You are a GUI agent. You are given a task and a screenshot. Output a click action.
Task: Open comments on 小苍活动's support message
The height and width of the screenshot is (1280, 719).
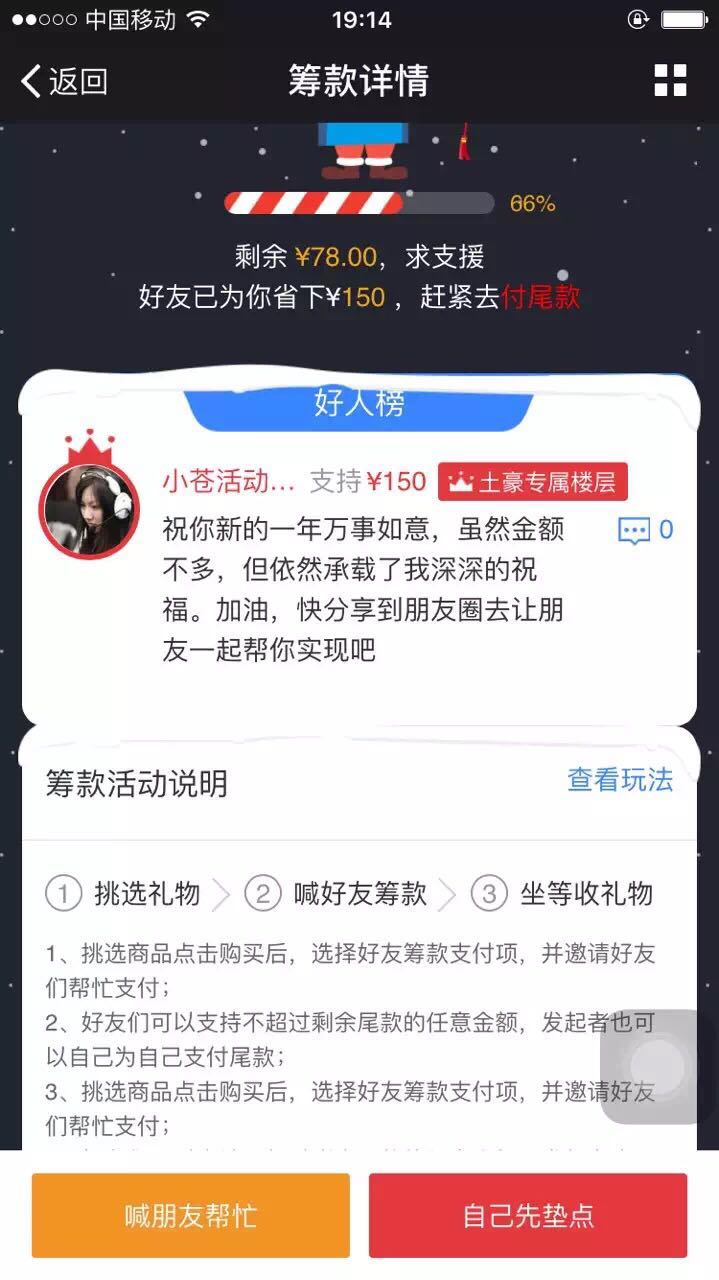(x=646, y=530)
